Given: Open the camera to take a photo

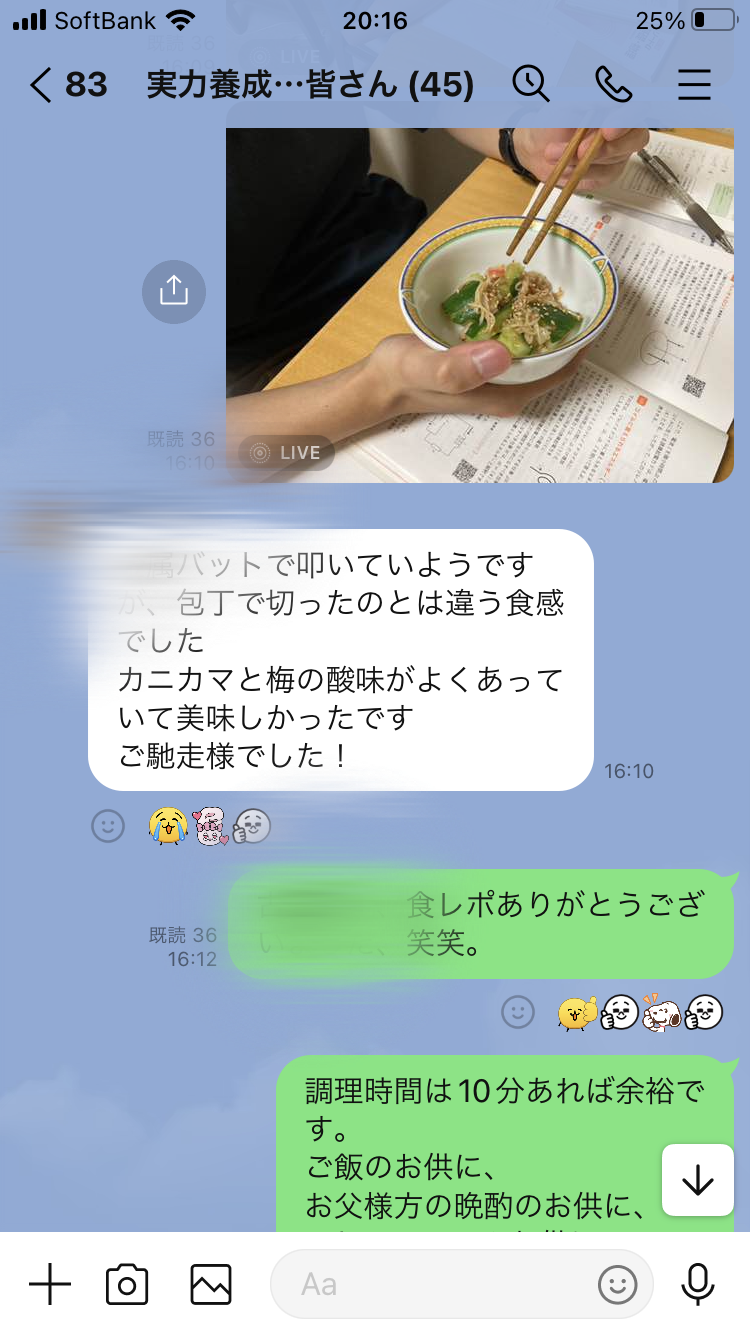Looking at the screenshot, I should pos(127,1284).
